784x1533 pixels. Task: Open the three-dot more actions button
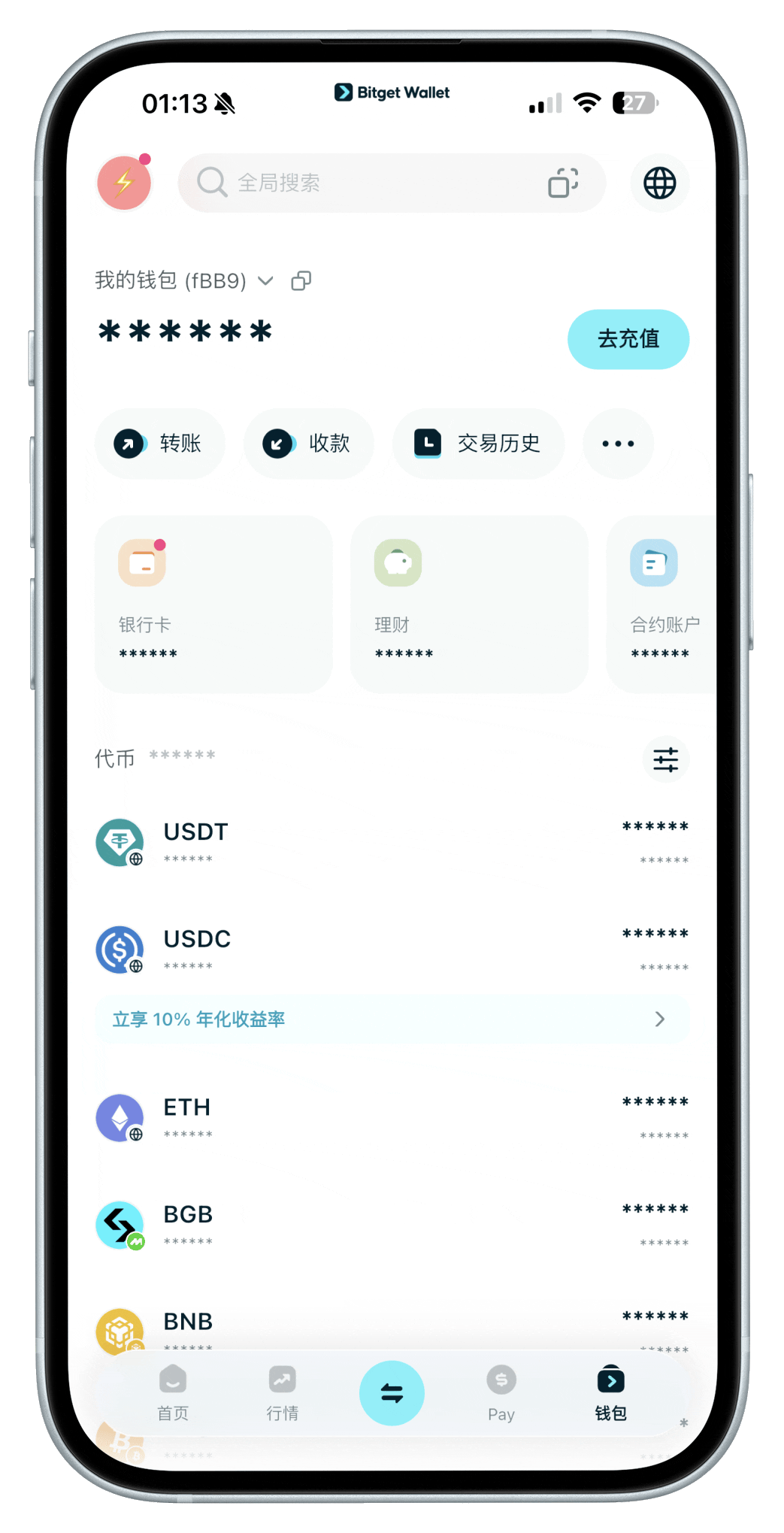tap(618, 444)
